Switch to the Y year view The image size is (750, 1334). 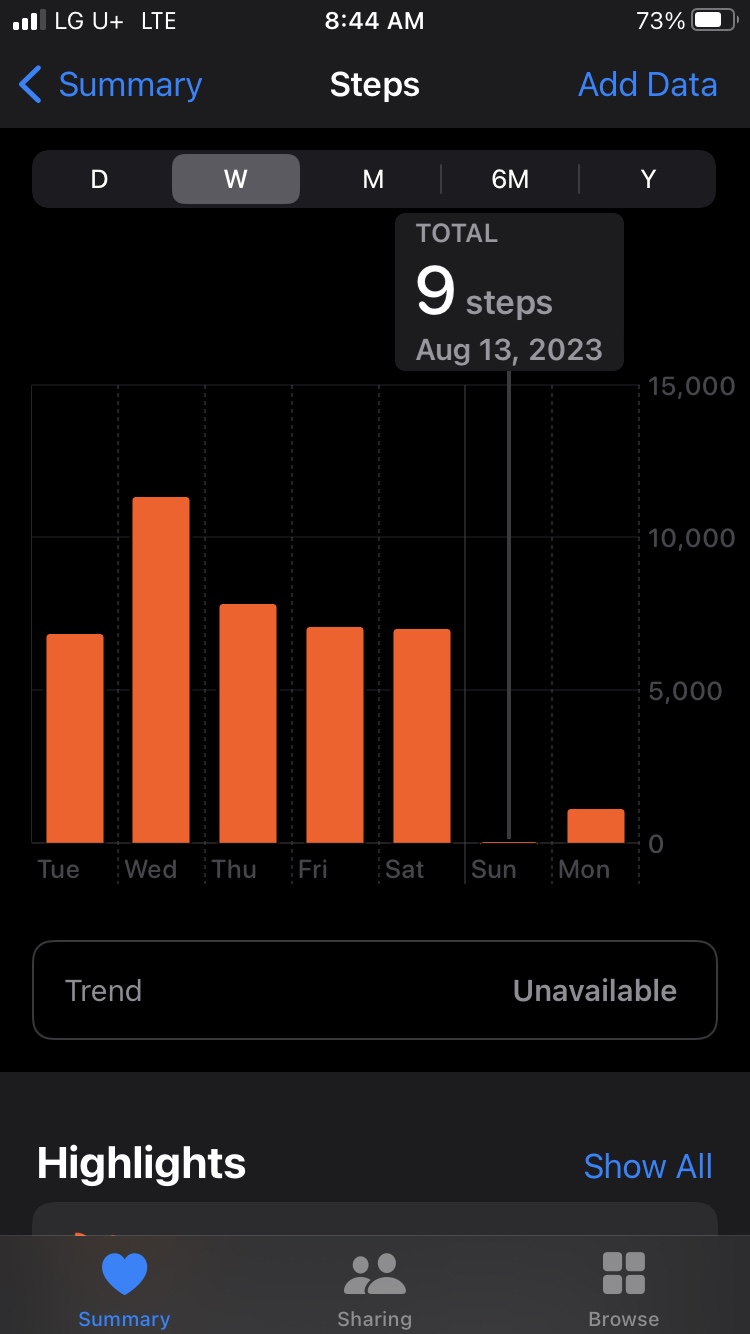pos(648,179)
